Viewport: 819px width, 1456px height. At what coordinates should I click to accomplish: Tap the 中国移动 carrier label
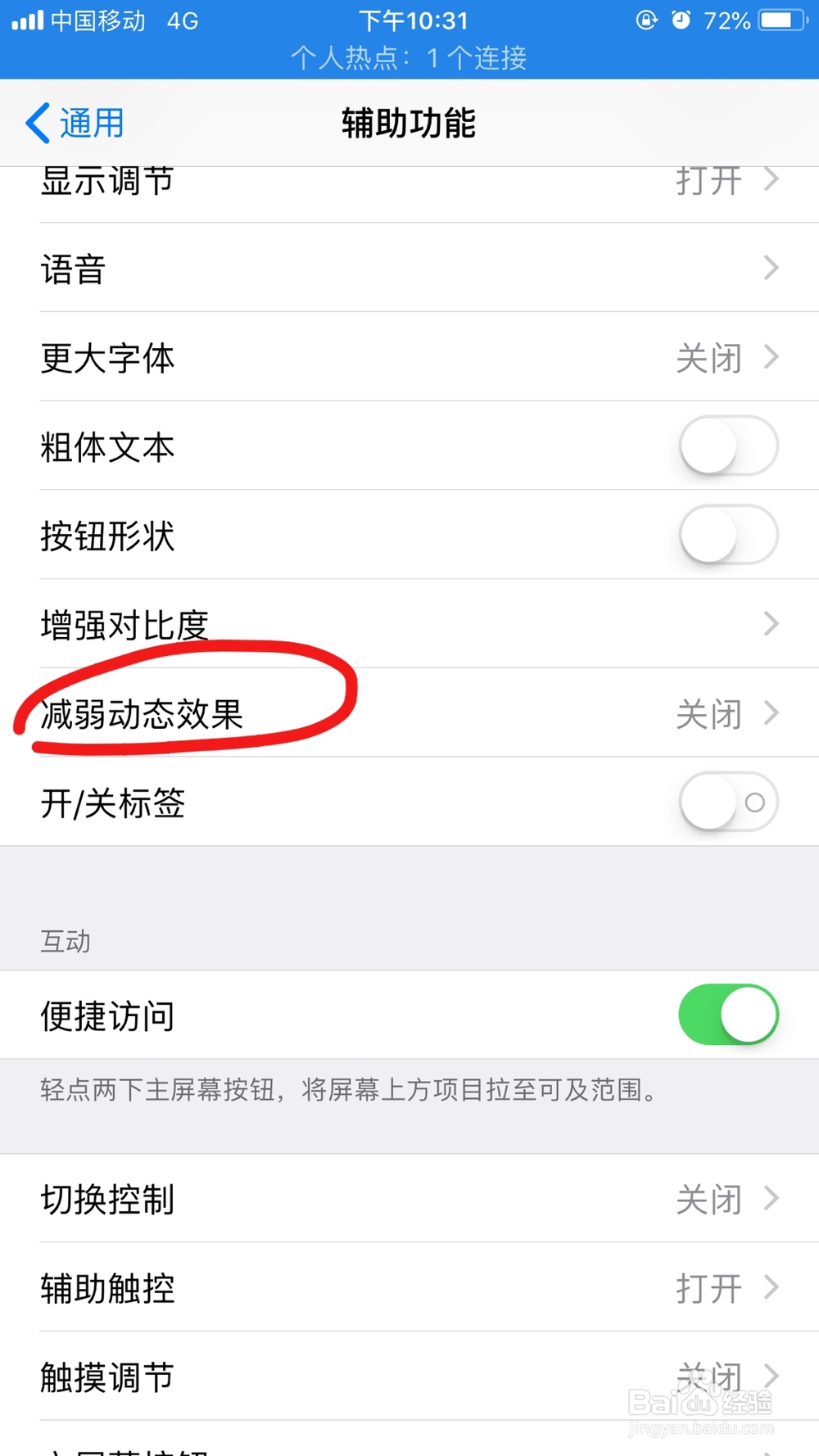click(x=97, y=20)
